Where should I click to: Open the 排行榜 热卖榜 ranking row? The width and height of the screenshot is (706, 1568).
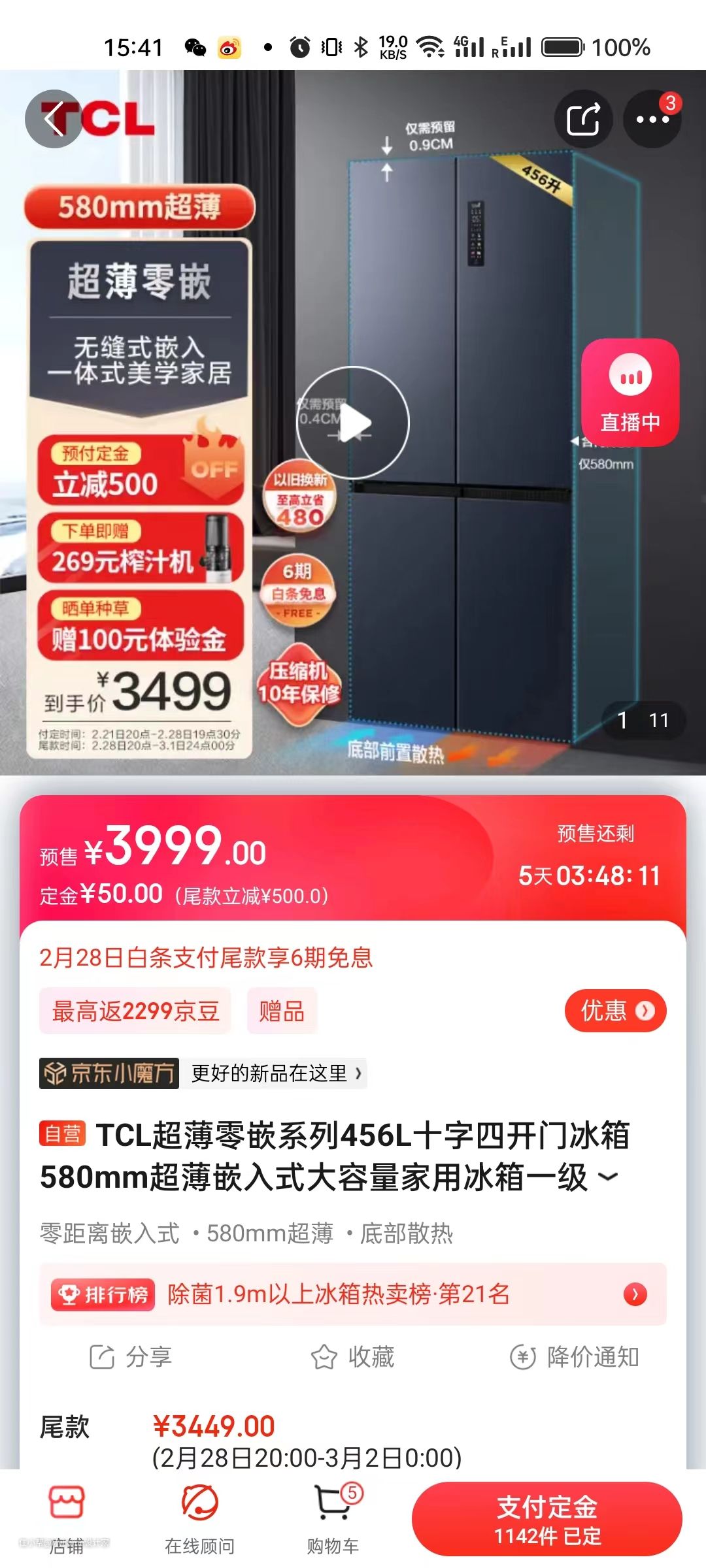tap(353, 1294)
